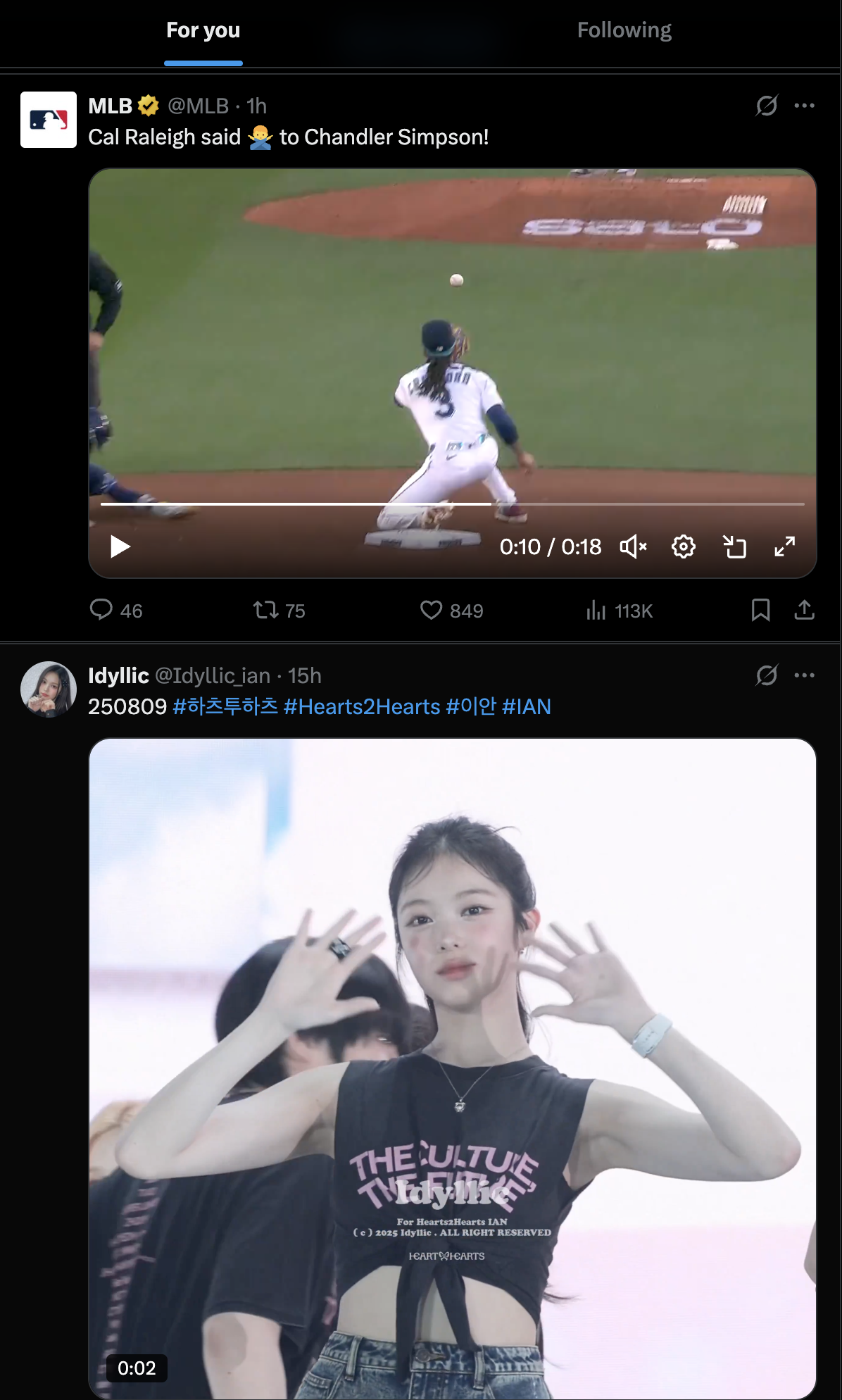Open the #IAN hashtag
The width and height of the screenshot is (842, 1400).
point(527,706)
